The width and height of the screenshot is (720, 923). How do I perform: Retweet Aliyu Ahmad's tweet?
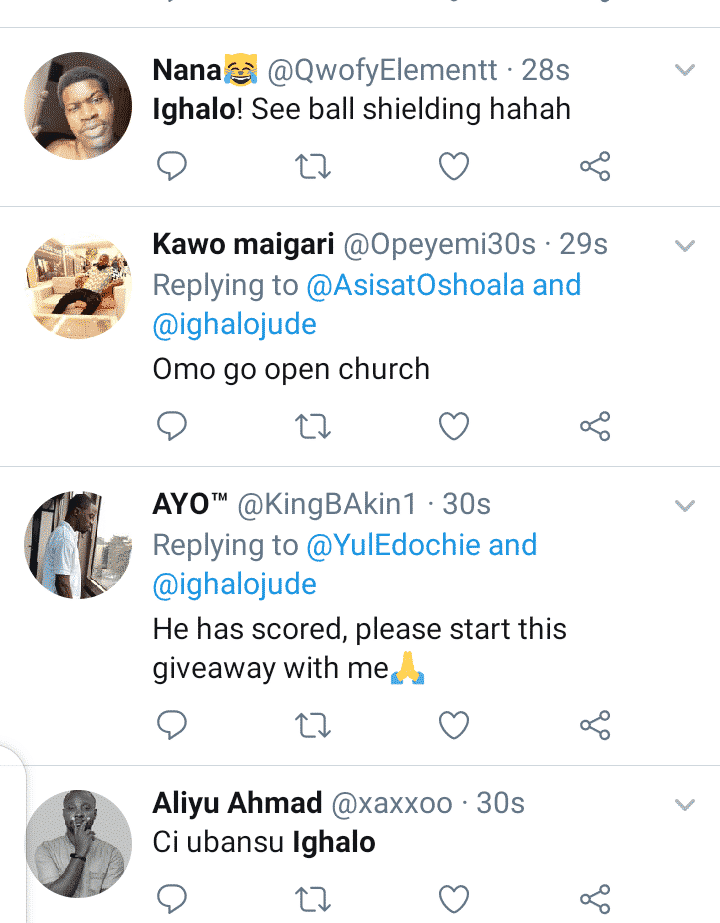click(314, 897)
